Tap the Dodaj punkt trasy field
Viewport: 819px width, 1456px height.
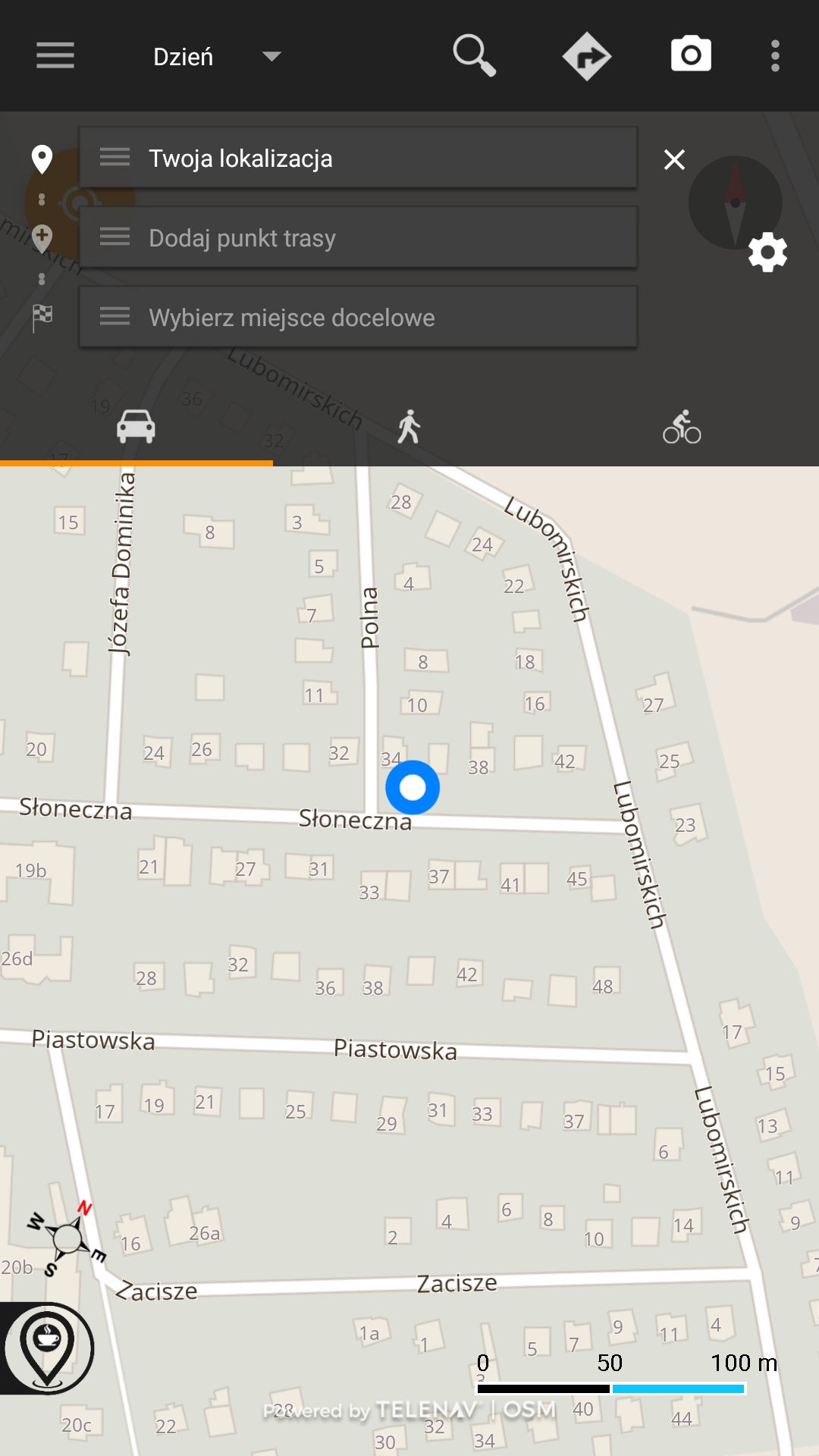[358, 237]
